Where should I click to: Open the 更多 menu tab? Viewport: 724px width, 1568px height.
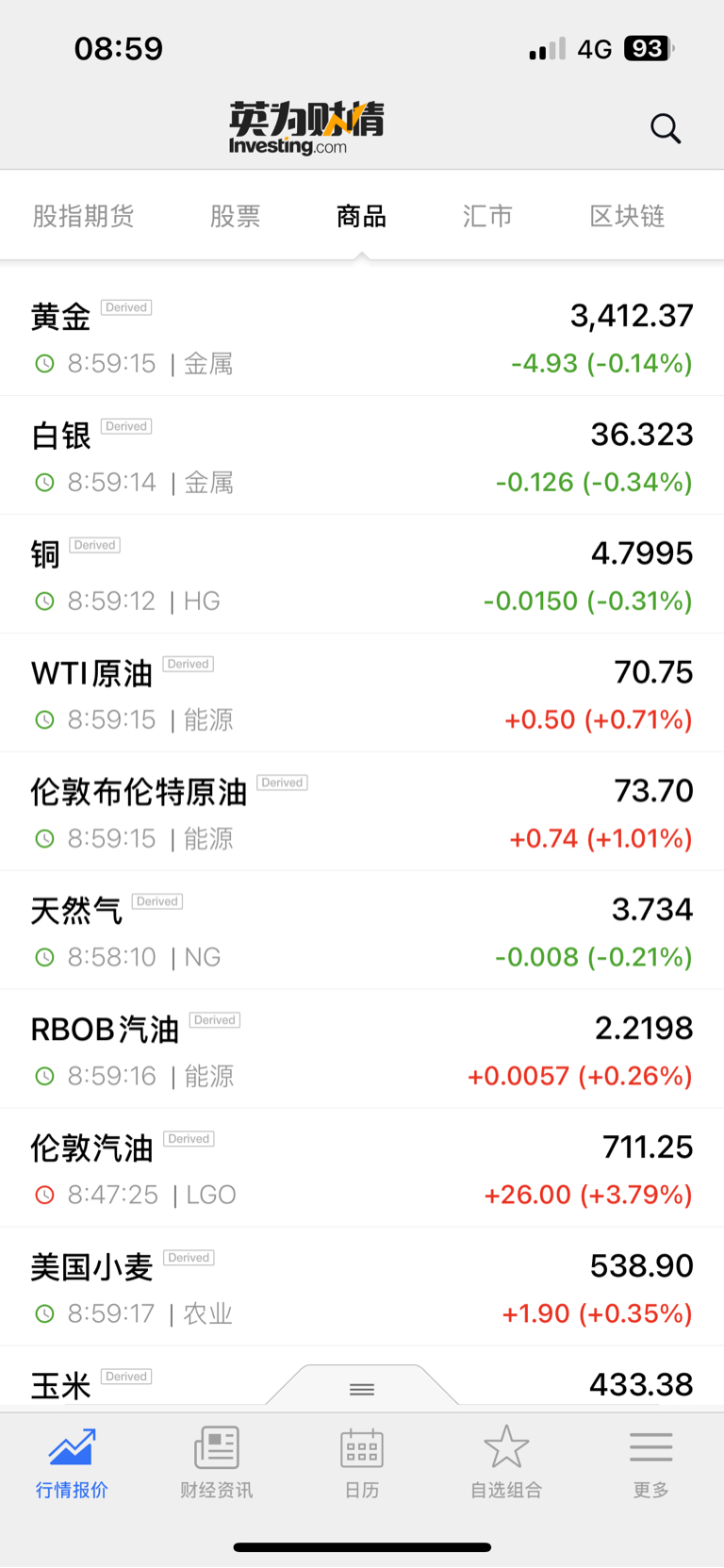(650, 1462)
